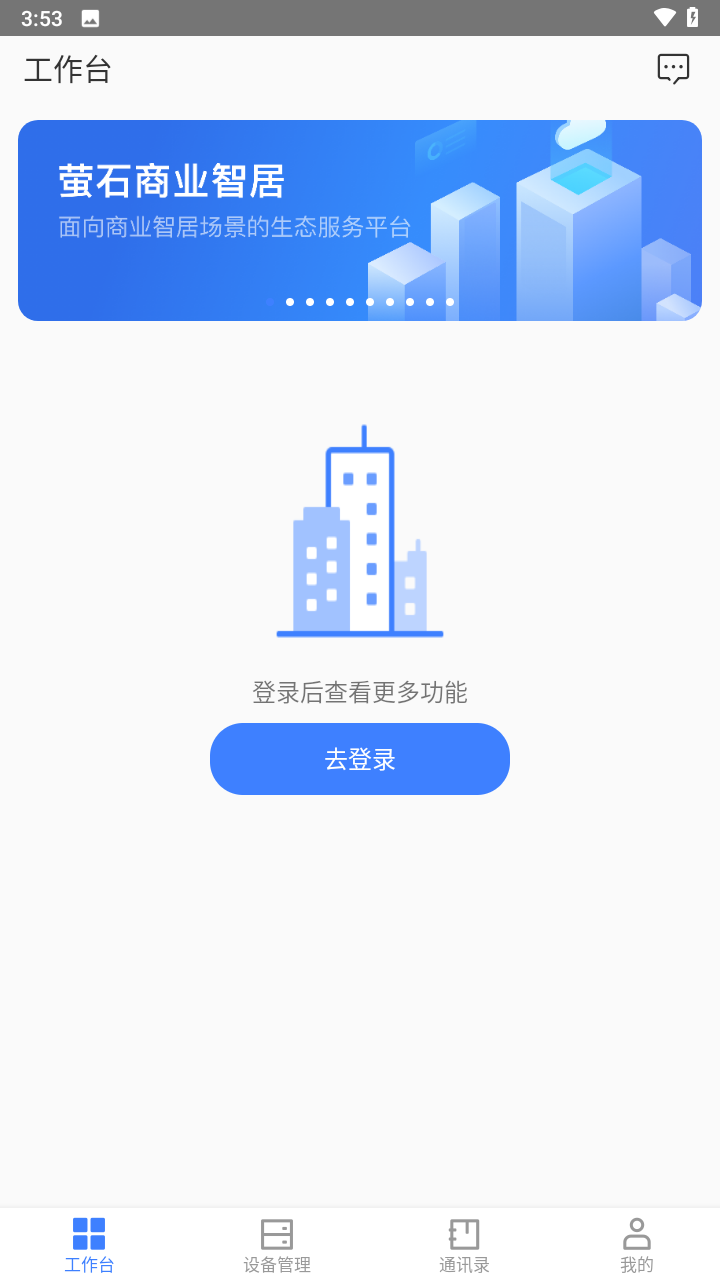The width and height of the screenshot is (720, 1280).
Task: Tap the last carousel indicator dot
Action: [x=449, y=301]
